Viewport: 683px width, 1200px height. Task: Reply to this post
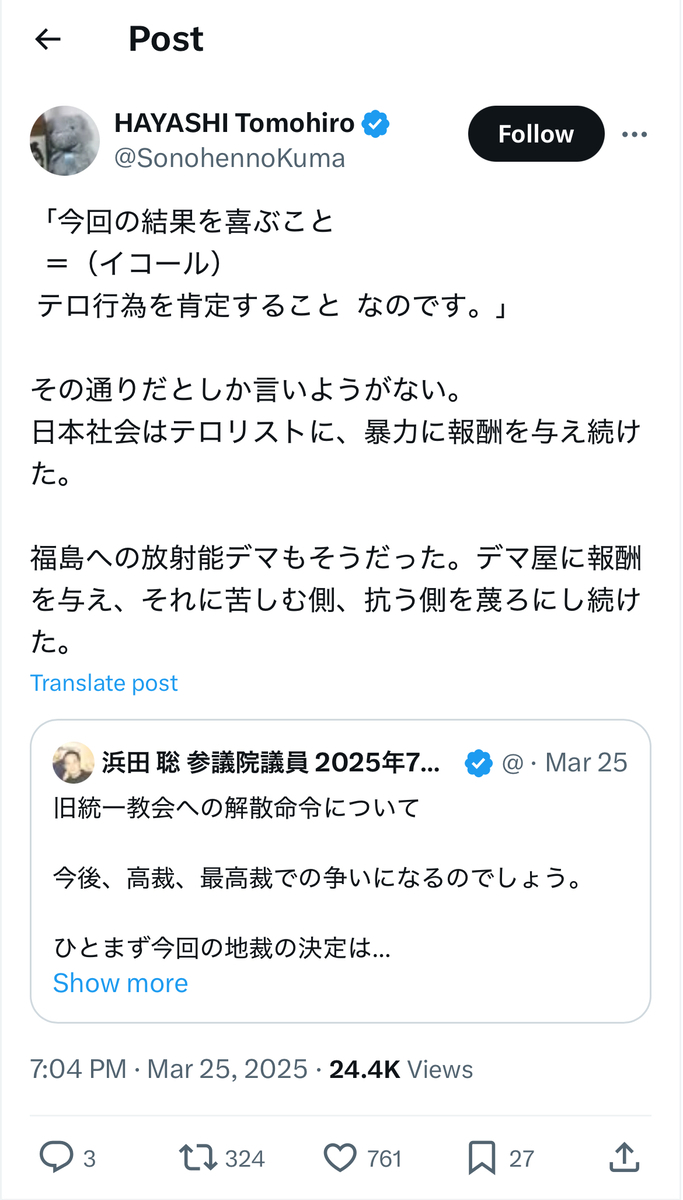click(x=55, y=1158)
